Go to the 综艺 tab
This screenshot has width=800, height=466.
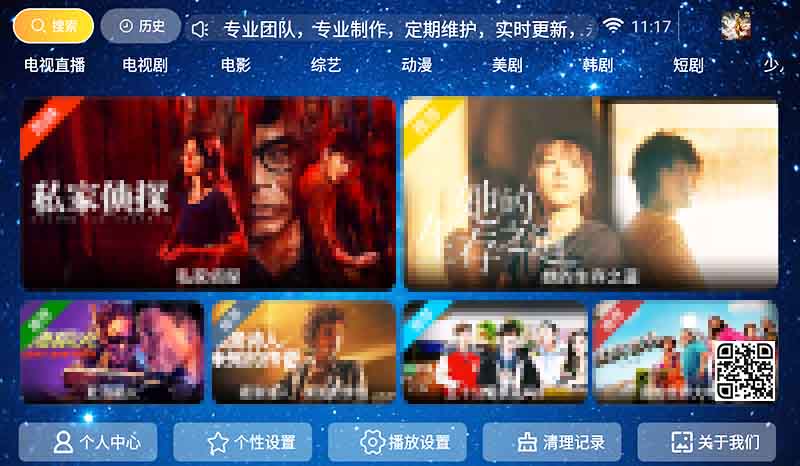point(326,66)
